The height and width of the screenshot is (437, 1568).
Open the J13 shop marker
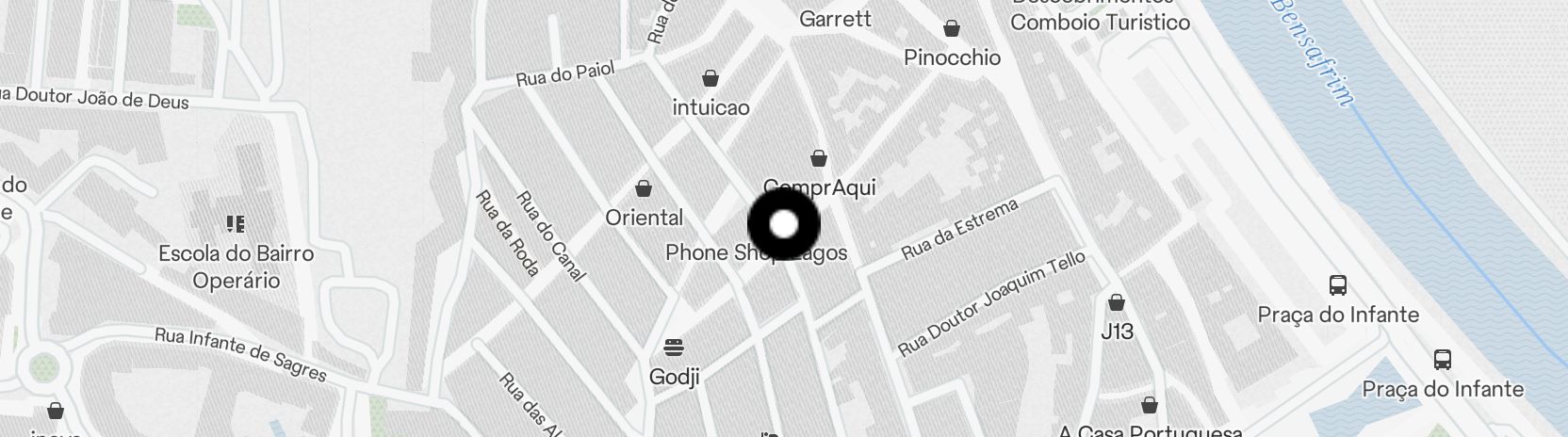pos(1117,303)
